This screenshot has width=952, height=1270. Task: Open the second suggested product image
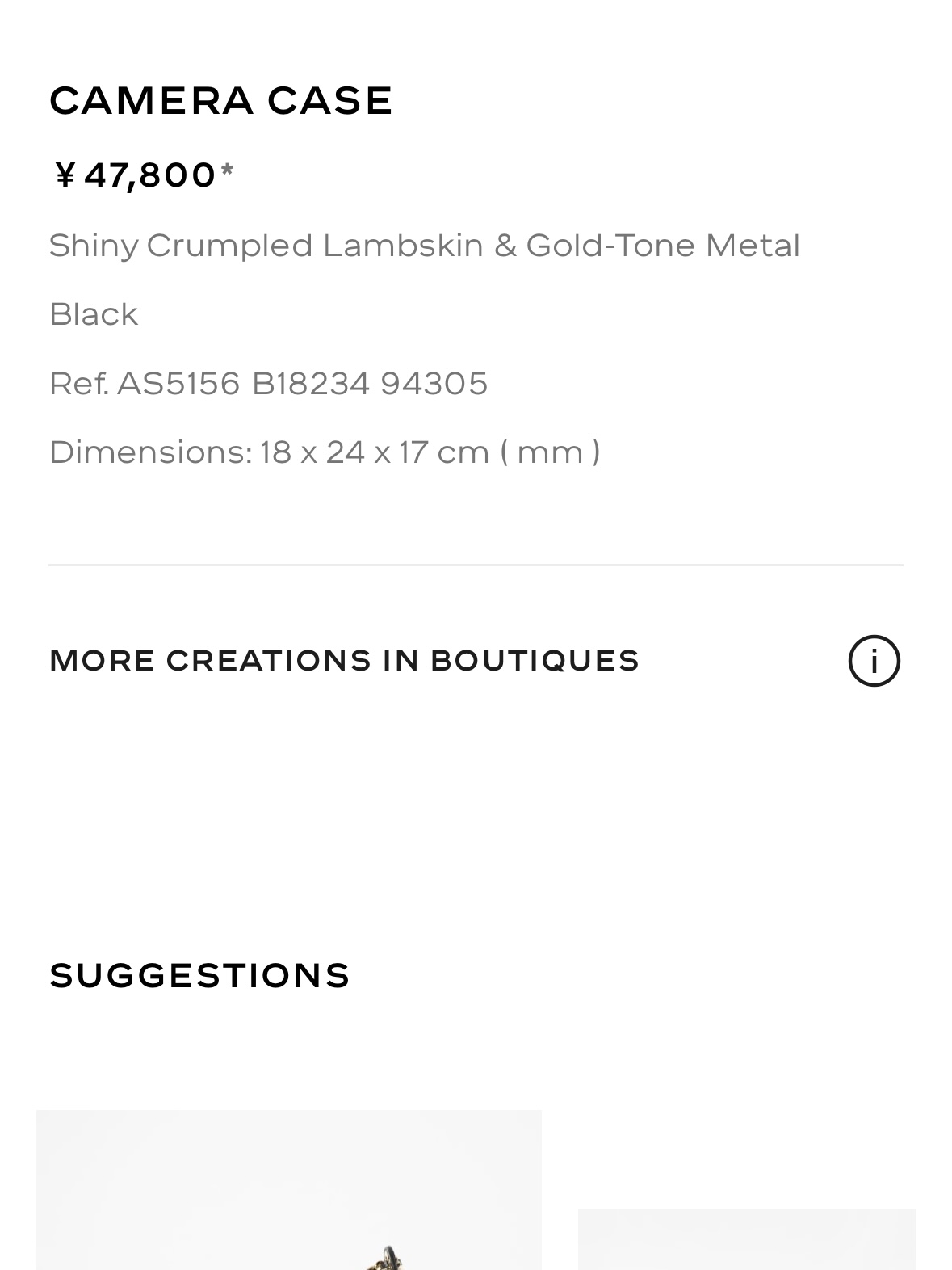[747, 1239]
